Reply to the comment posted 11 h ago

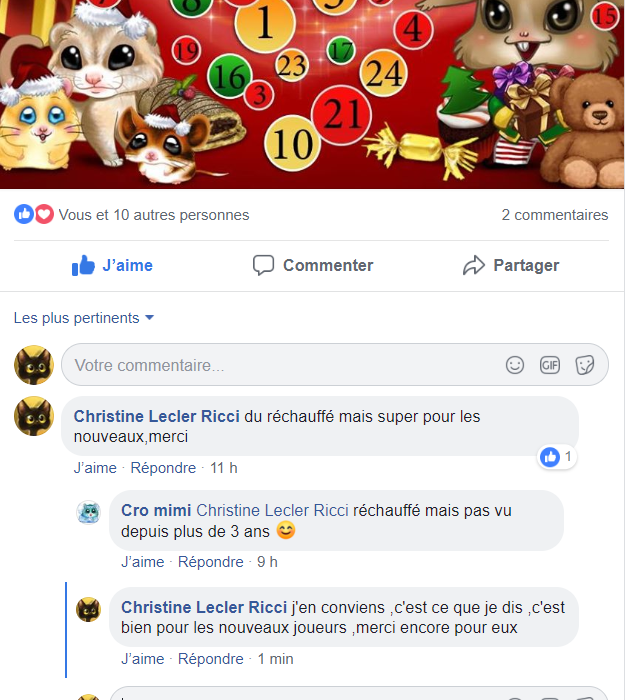[163, 468]
